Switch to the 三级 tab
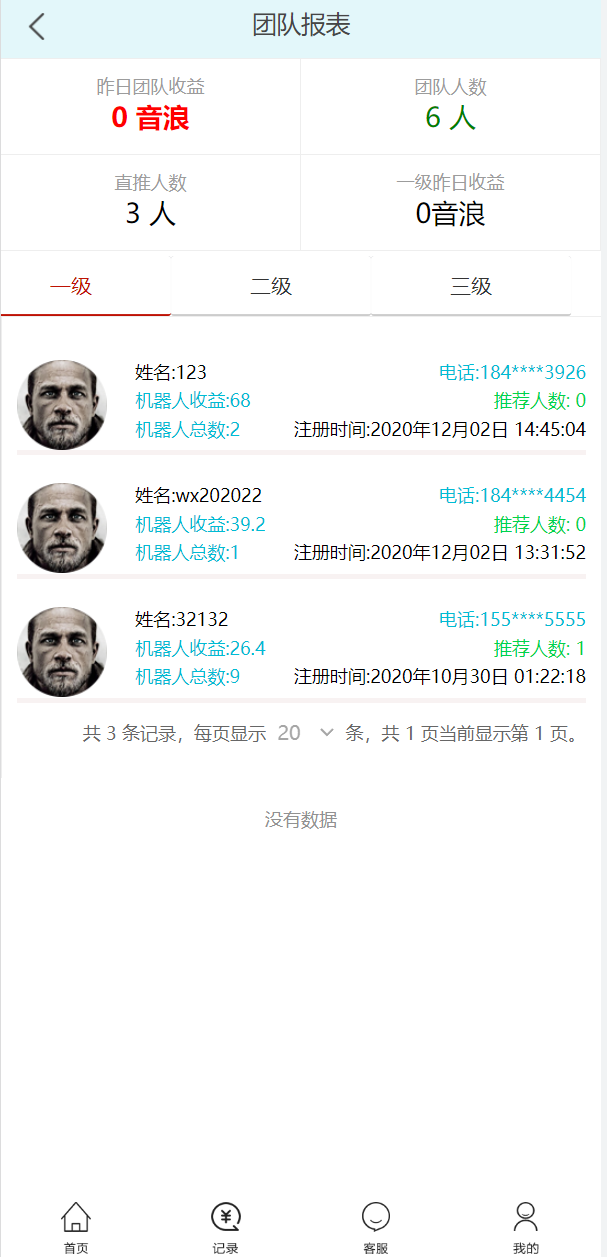 471,287
